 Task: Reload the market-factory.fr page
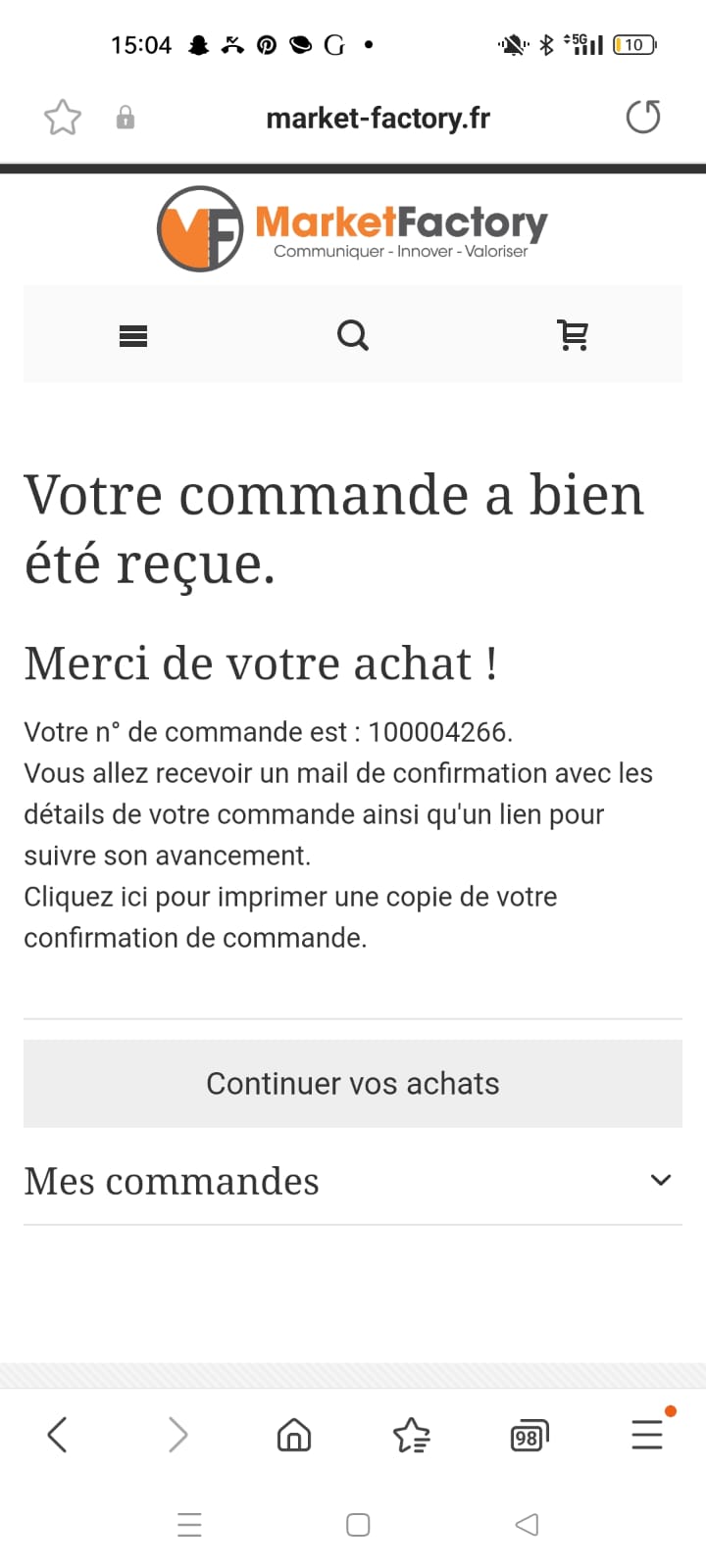click(643, 118)
